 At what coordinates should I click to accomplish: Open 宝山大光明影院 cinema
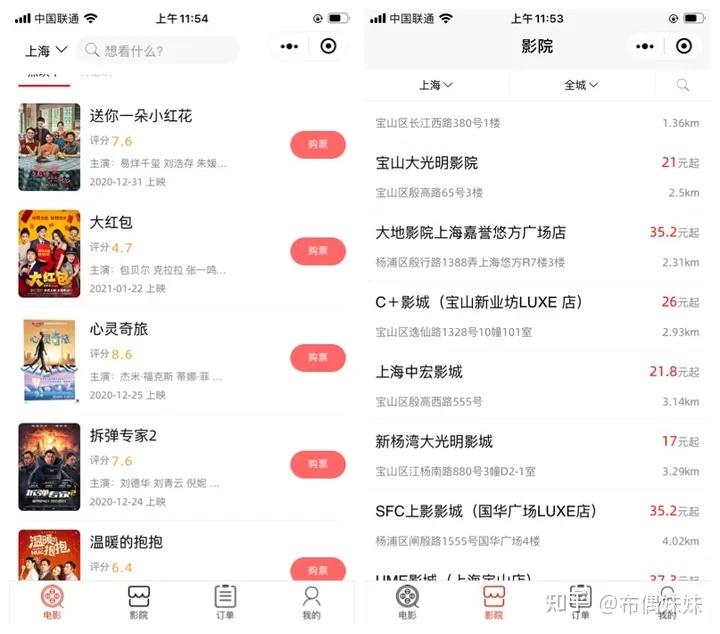coord(537,177)
